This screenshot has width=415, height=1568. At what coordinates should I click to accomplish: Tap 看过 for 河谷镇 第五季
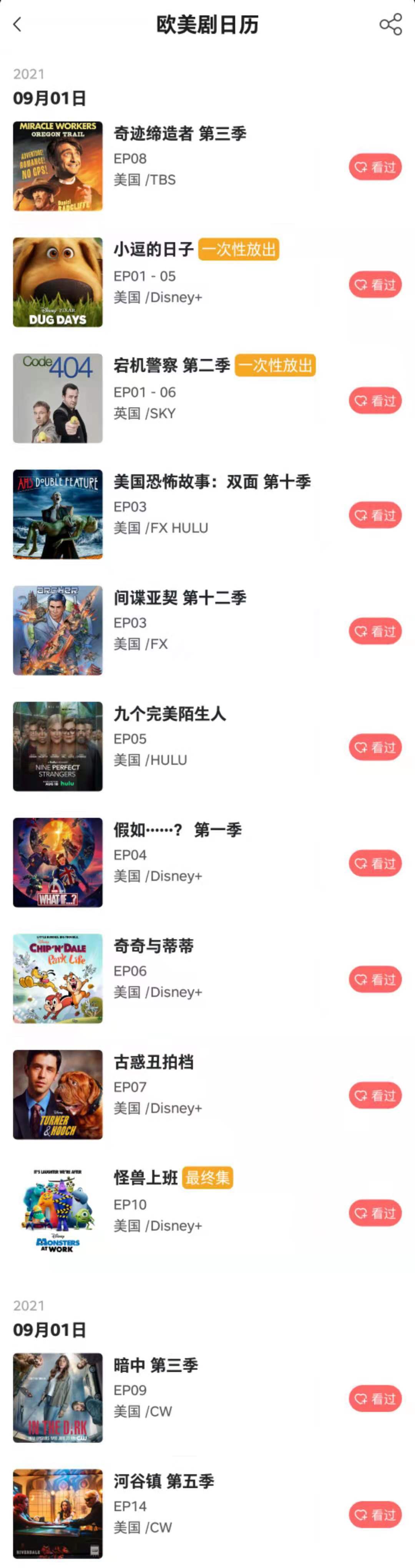pos(375,1515)
